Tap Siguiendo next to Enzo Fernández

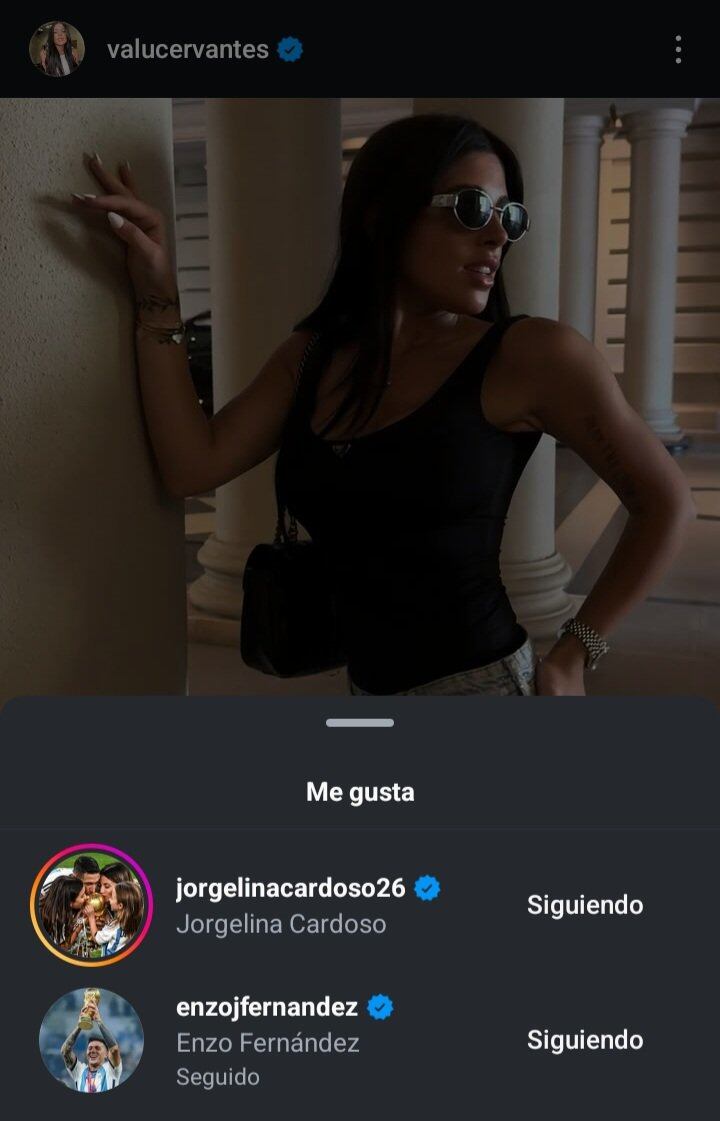point(585,1040)
